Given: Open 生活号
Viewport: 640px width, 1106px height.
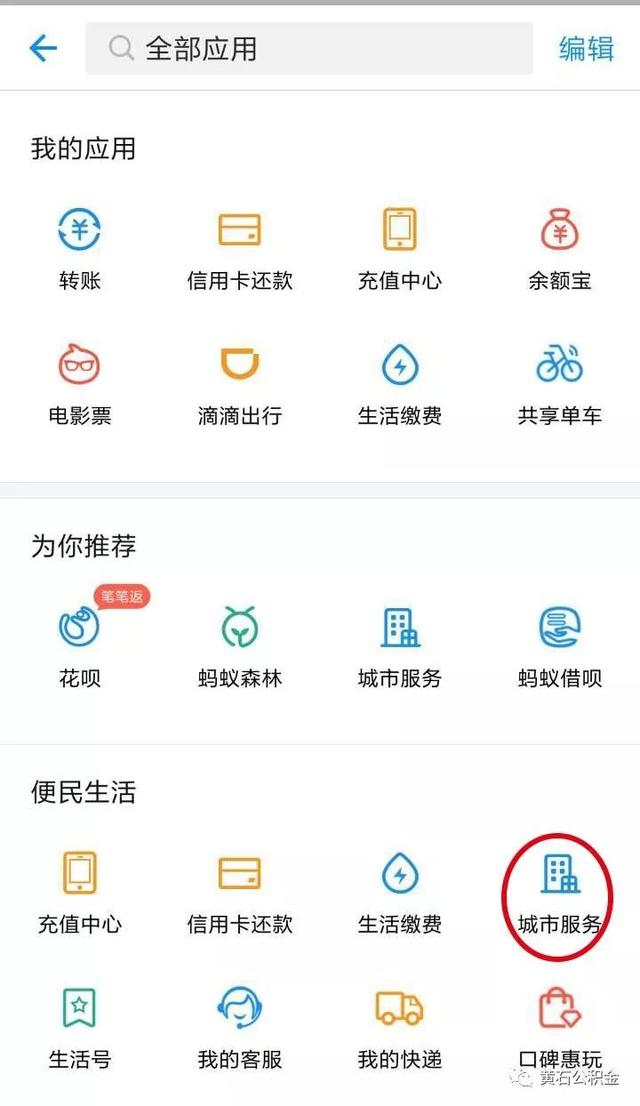Looking at the screenshot, I should [x=80, y=1028].
